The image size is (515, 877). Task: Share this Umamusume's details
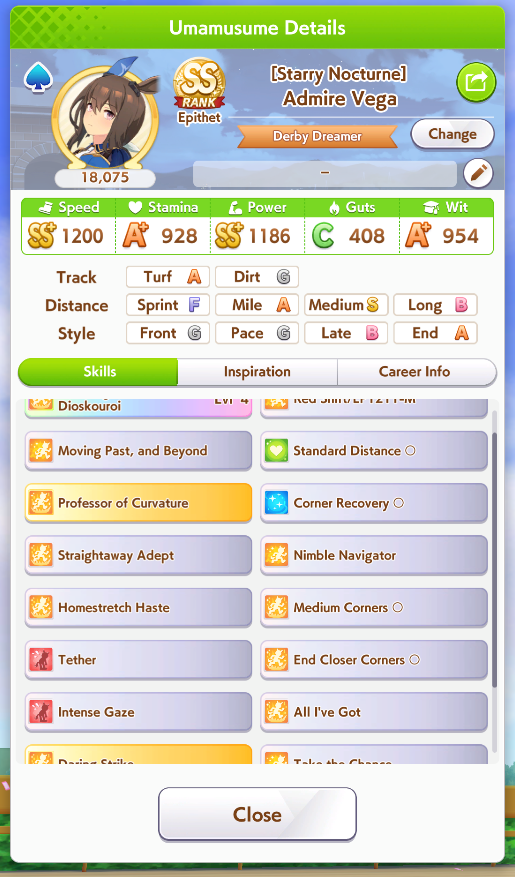[476, 82]
